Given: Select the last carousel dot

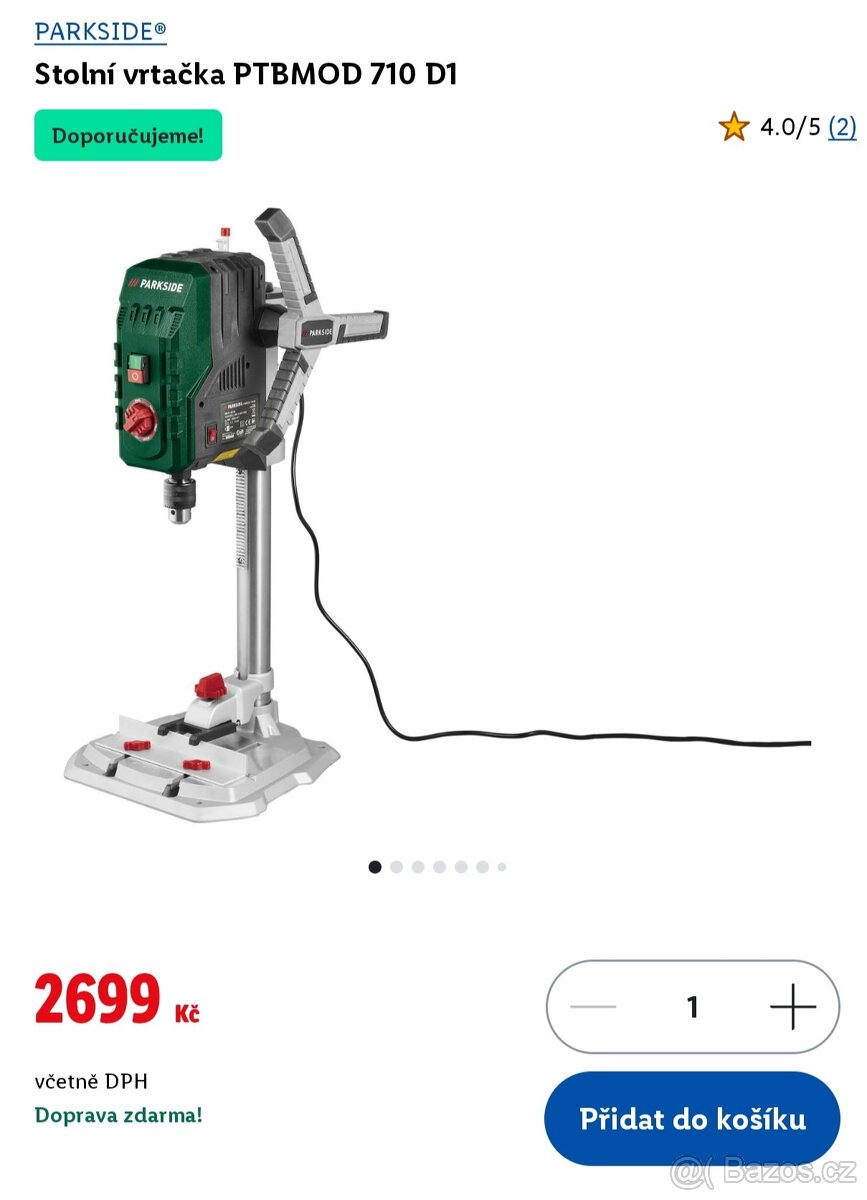Looking at the screenshot, I should (x=501, y=866).
